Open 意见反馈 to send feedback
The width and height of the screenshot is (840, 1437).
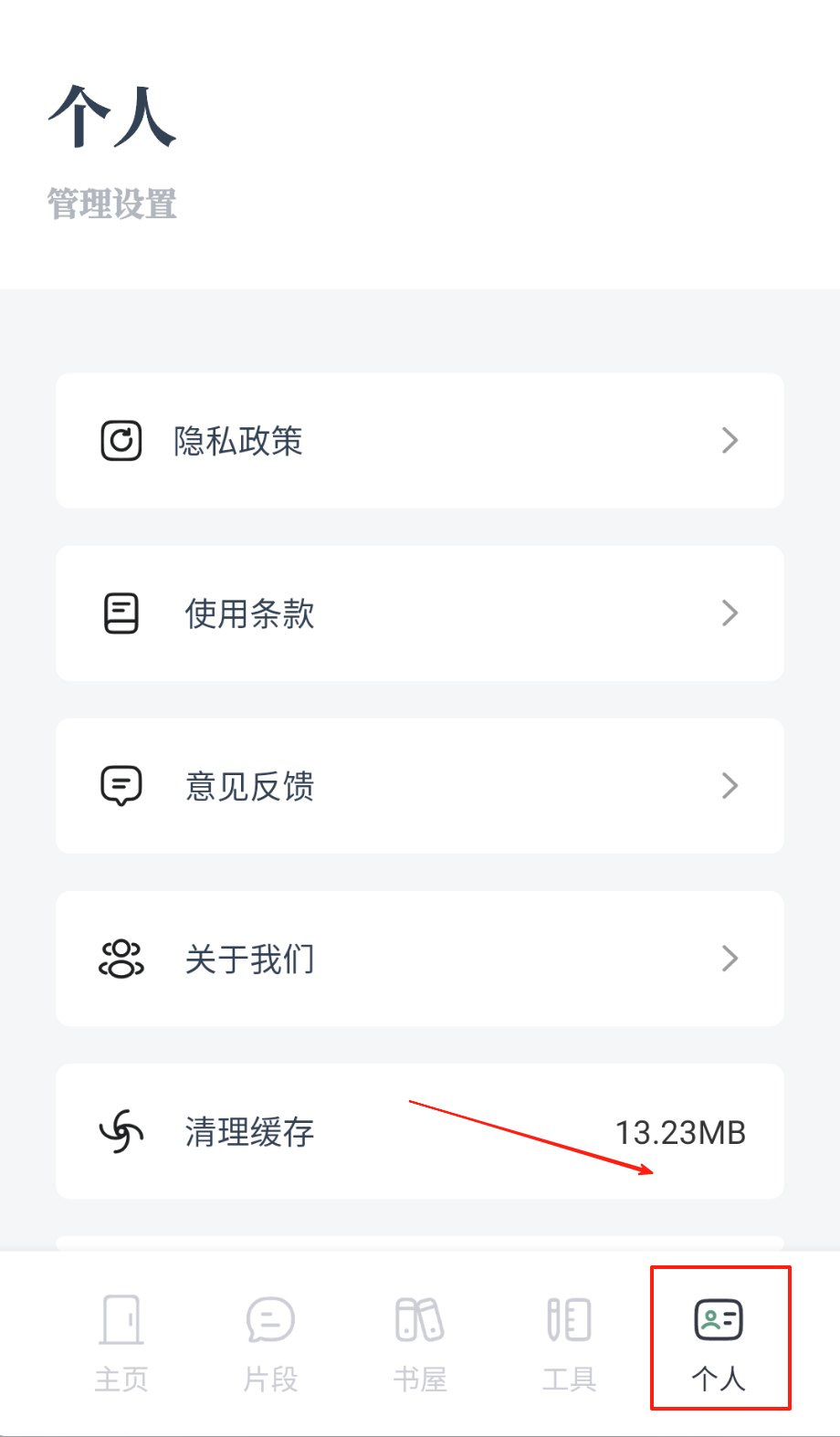419,786
